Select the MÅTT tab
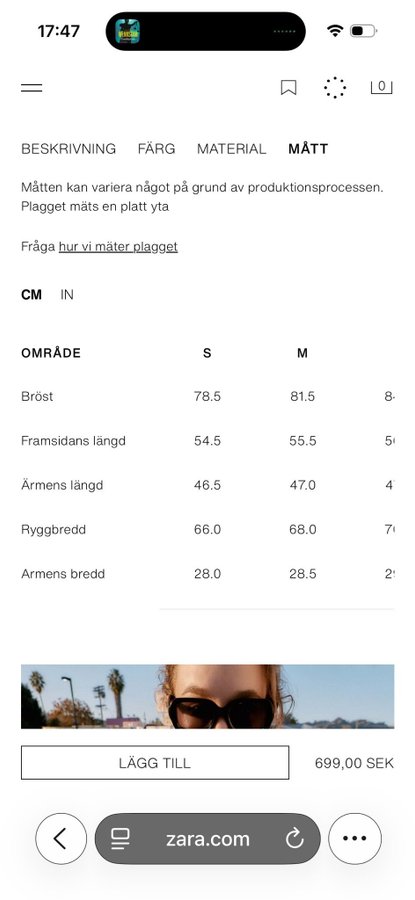Image resolution: width=415 pixels, height=900 pixels. (308, 149)
